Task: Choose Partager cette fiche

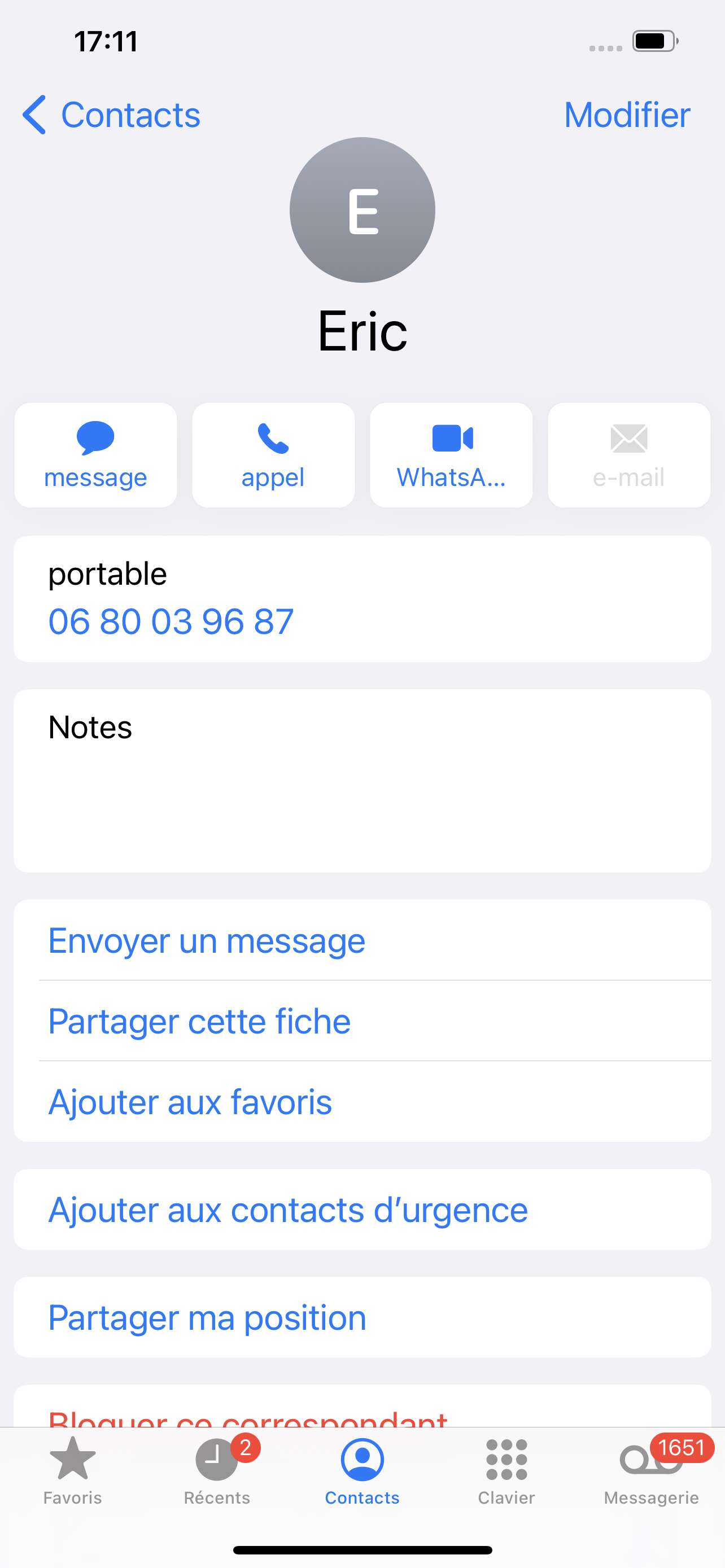Action: coord(362,1021)
